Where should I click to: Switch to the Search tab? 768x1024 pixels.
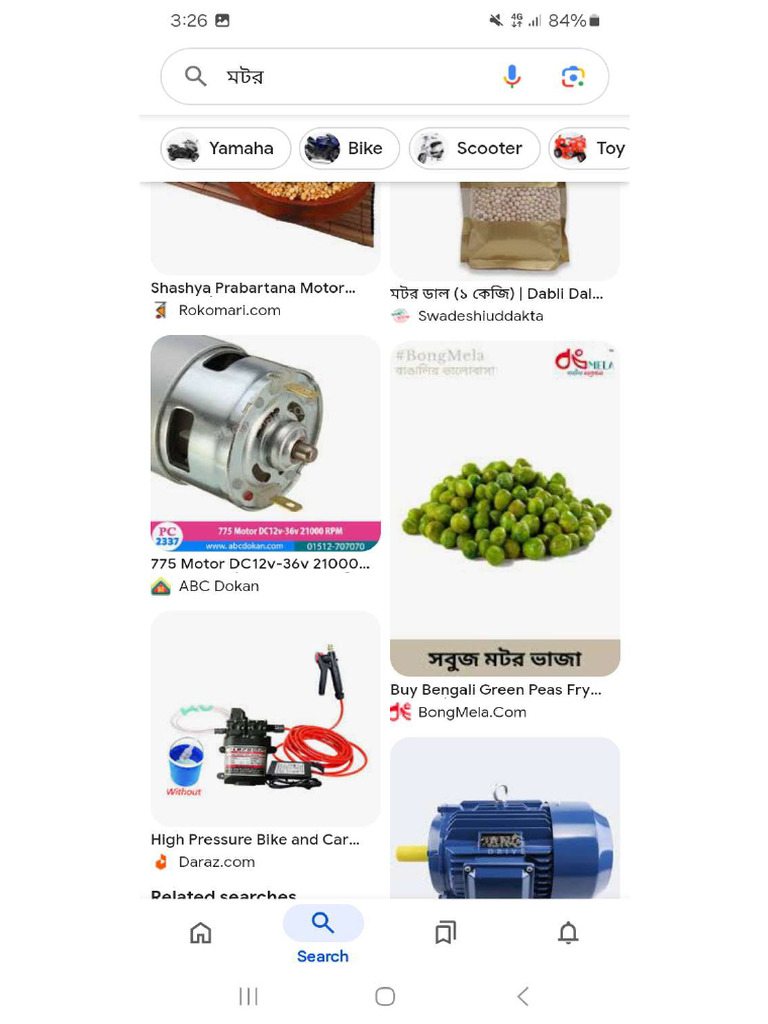[x=323, y=935]
